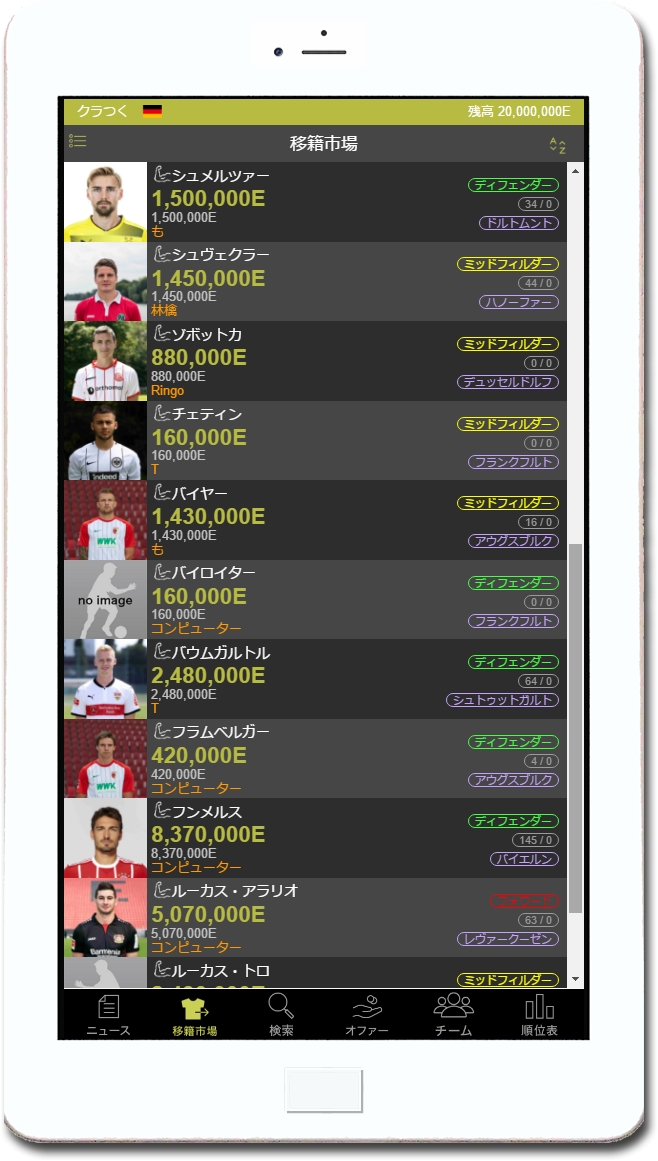Screen dimensions: 658x1161
Task: Switch to the オファー tab
Action: 367,1014
